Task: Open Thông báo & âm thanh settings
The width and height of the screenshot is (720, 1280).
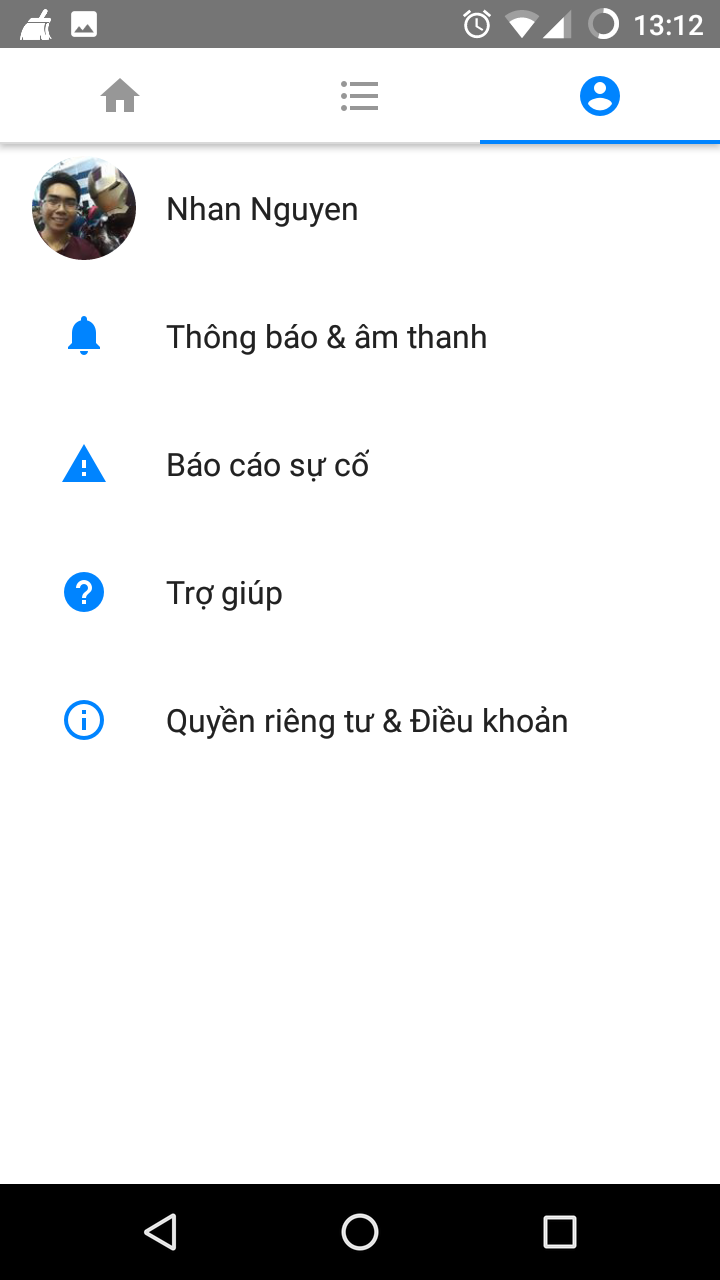Action: pos(326,337)
